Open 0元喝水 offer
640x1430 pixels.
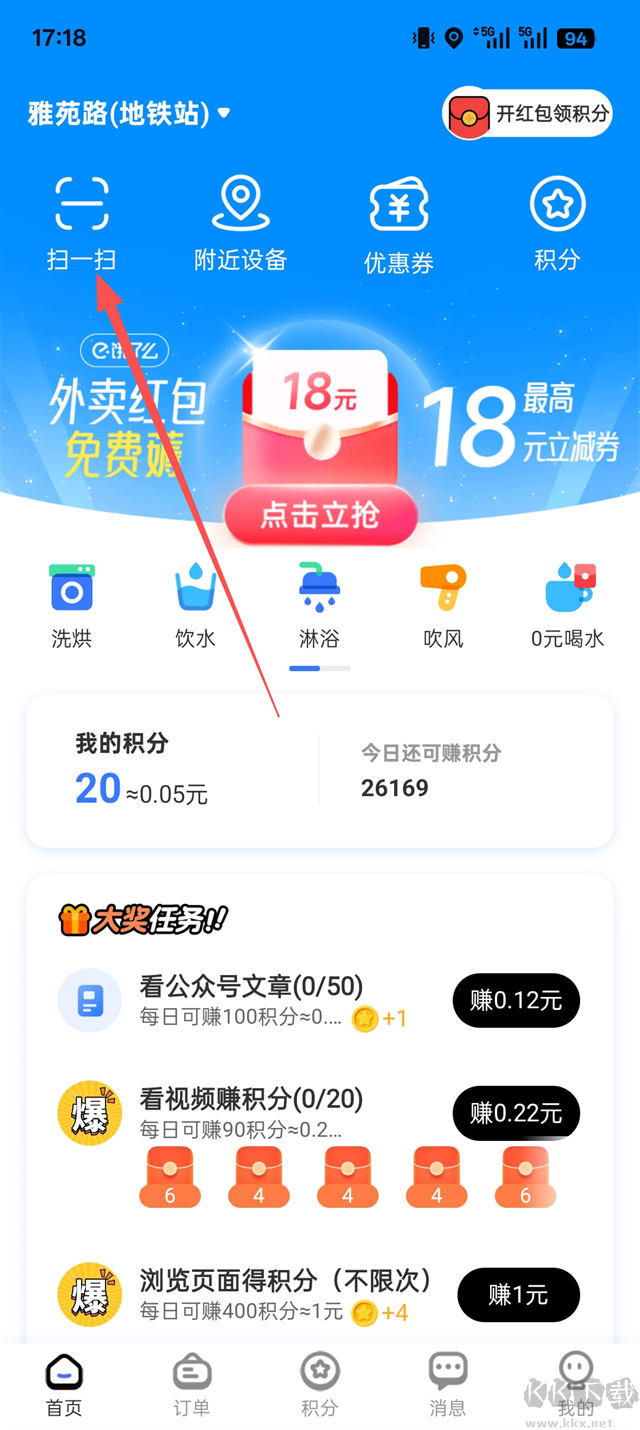click(568, 605)
